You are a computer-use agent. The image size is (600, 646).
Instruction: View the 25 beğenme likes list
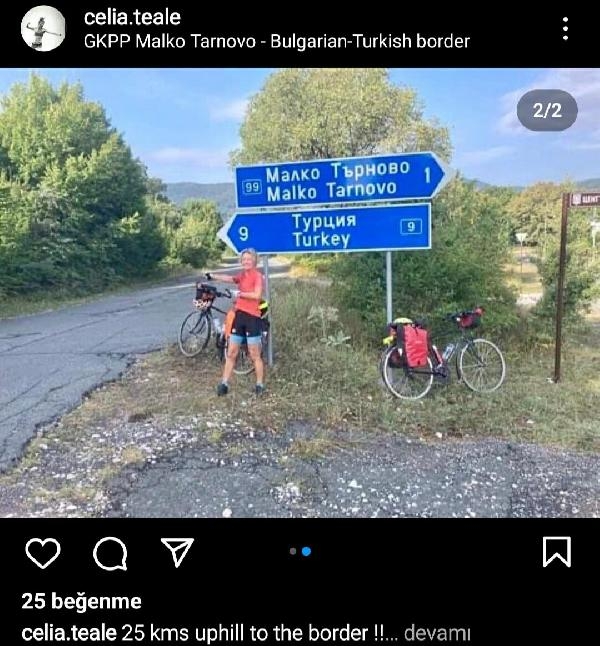pyautogui.click(x=81, y=601)
